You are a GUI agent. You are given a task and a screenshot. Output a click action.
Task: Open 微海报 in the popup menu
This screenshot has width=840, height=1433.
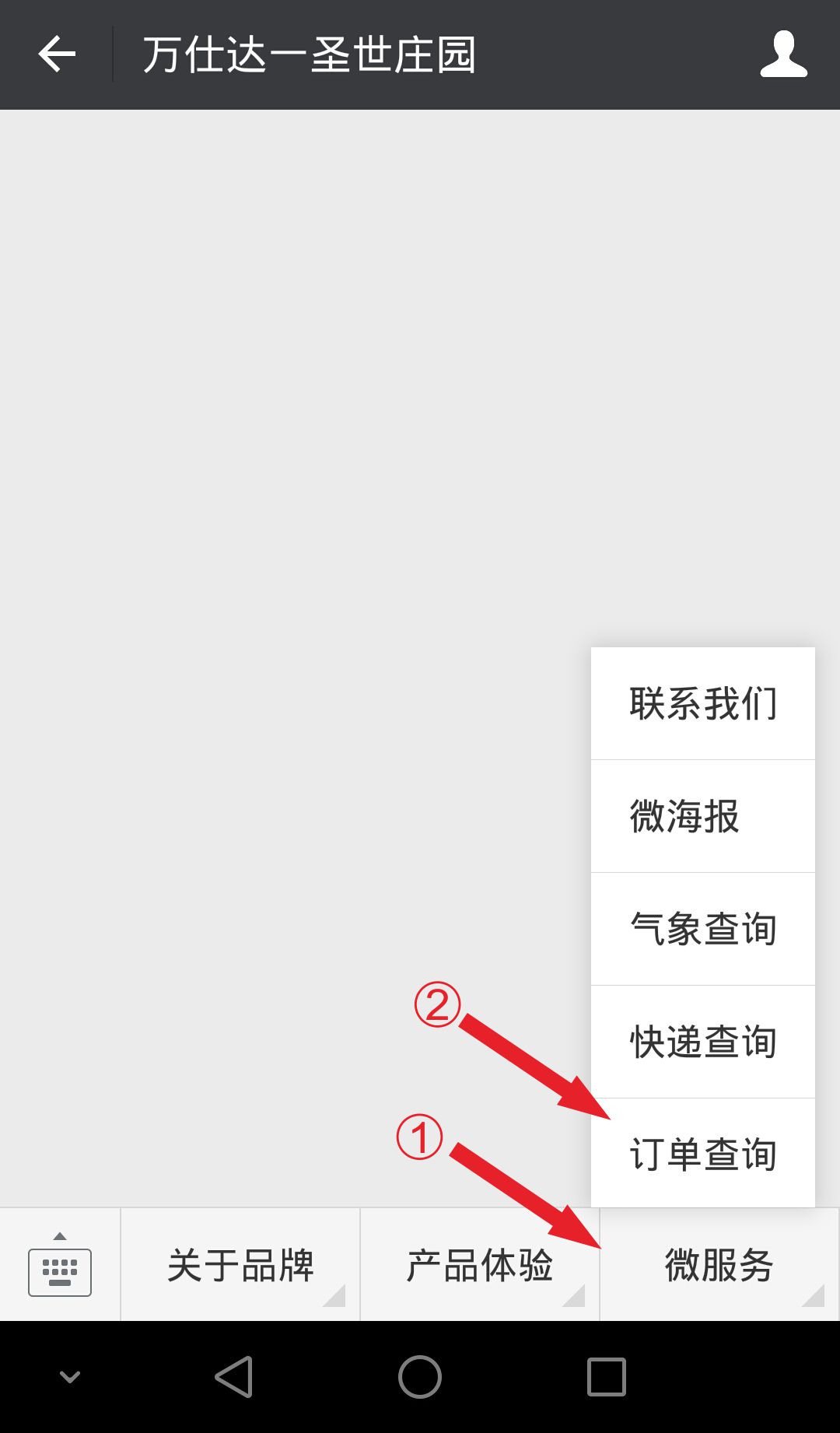coord(703,816)
